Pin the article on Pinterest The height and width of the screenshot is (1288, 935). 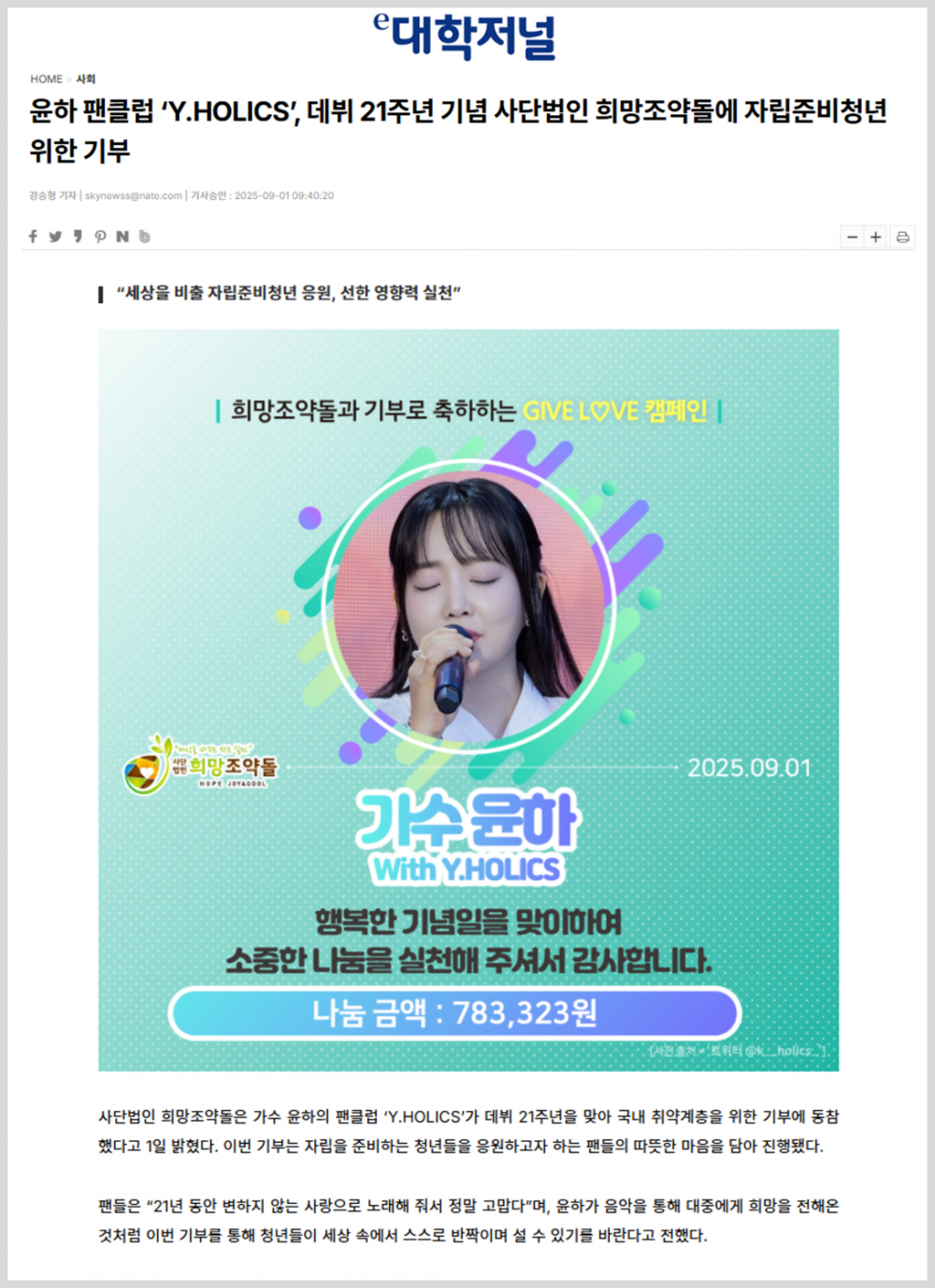pyautogui.click(x=100, y=237)
